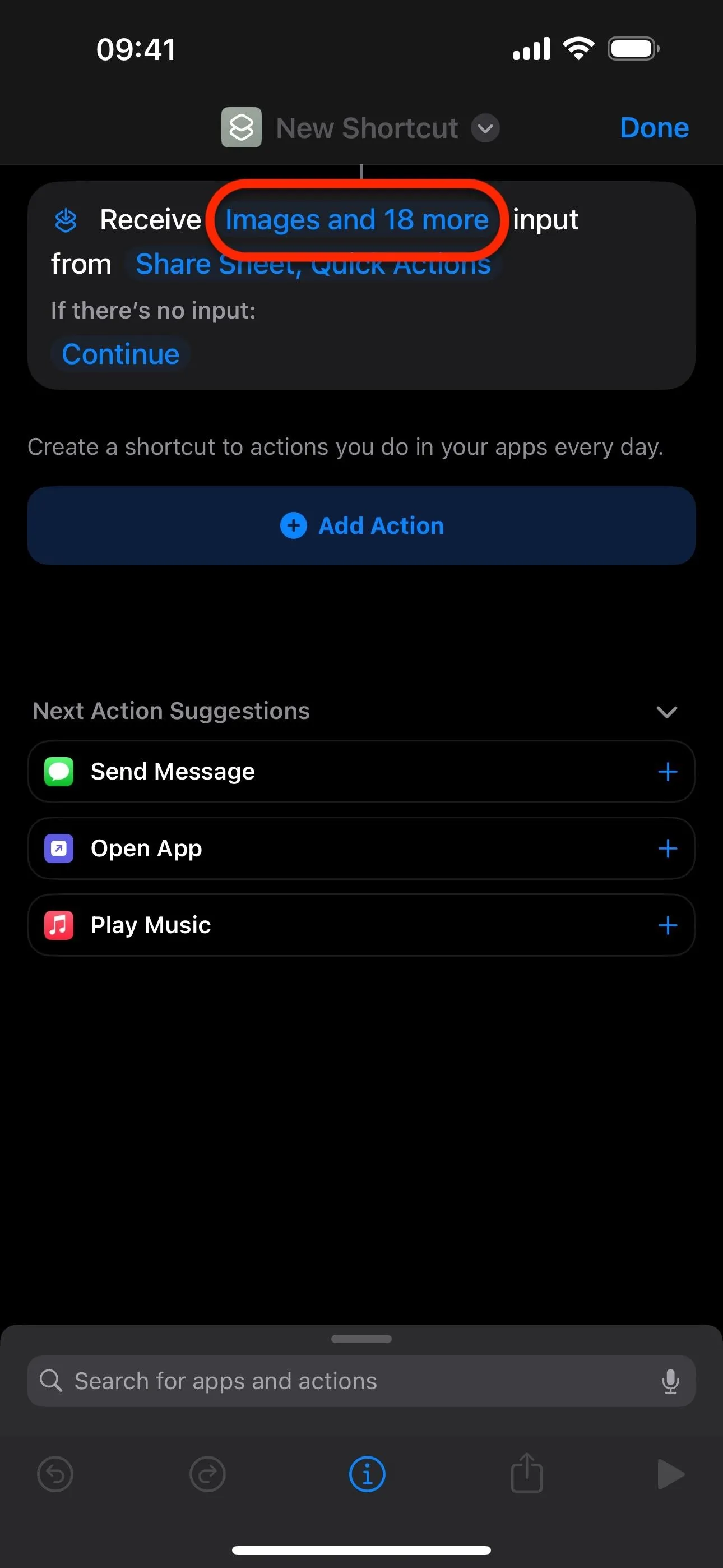Add the Play Music suggestion

coord(668,925)
